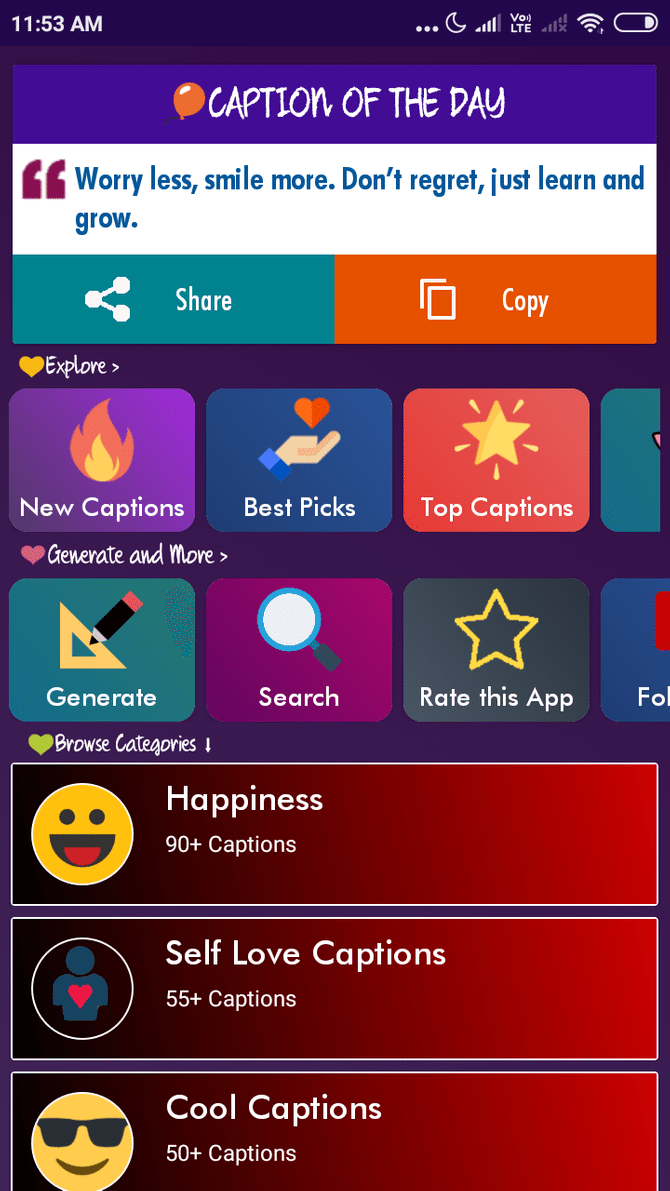Open the New Captions tile

tap(102, 460)
